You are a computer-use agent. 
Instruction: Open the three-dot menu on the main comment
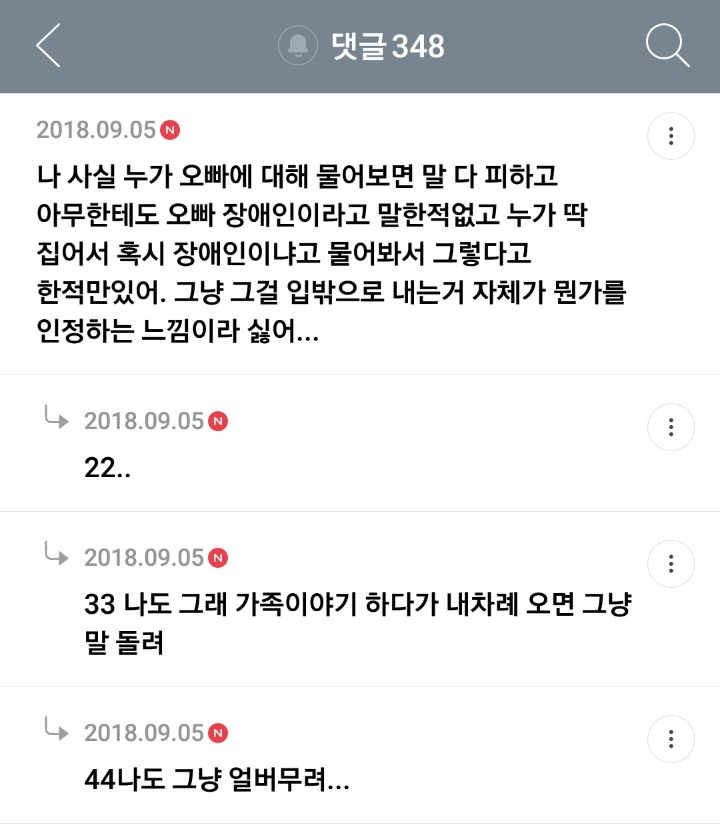(x=670, y=137)
